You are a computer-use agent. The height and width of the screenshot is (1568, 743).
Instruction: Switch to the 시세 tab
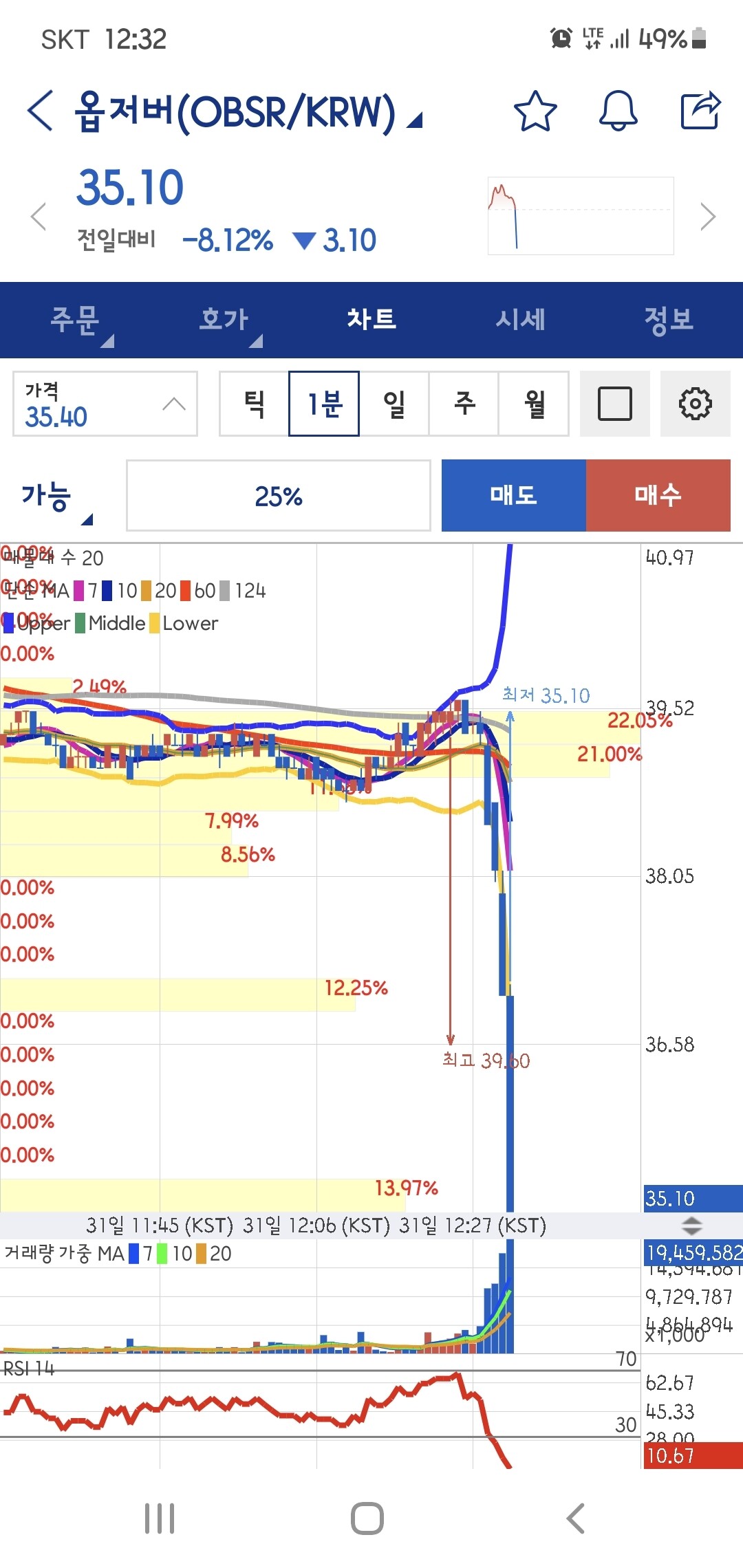[x=520, y=320]
